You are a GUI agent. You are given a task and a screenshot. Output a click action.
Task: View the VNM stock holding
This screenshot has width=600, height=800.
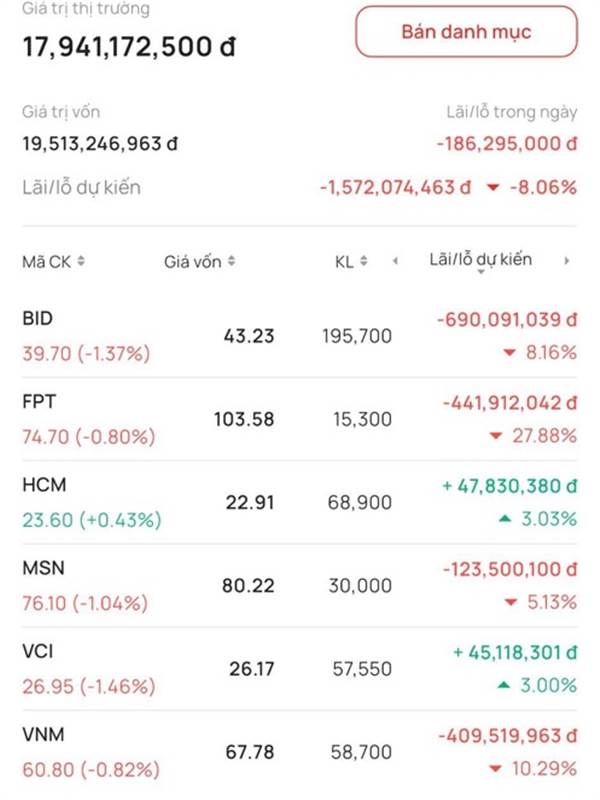point(300,753)
